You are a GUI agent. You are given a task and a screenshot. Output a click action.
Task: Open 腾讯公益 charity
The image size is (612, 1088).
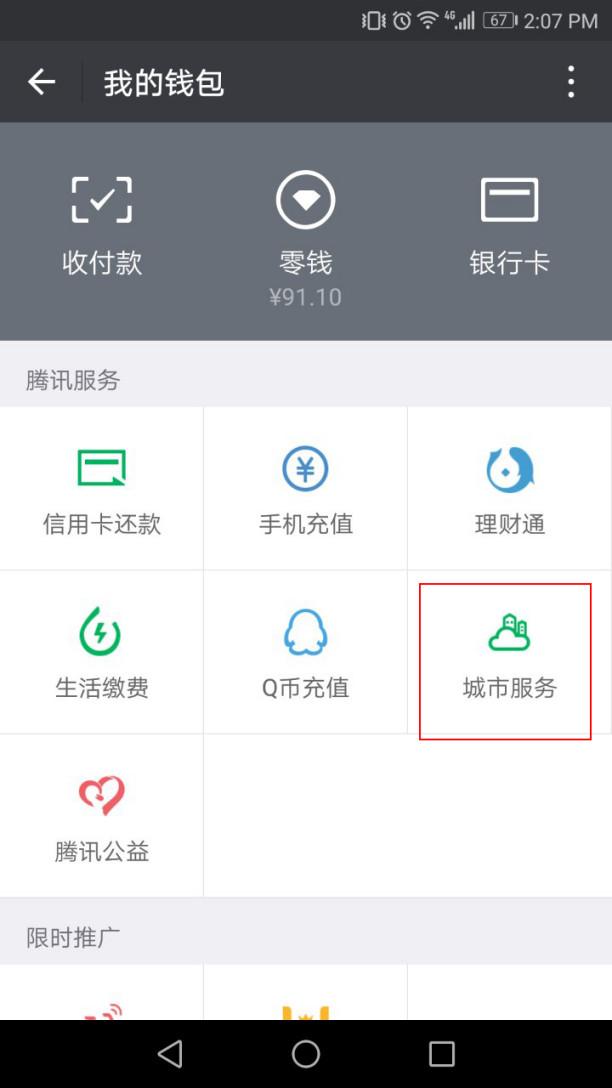point(102,818)
